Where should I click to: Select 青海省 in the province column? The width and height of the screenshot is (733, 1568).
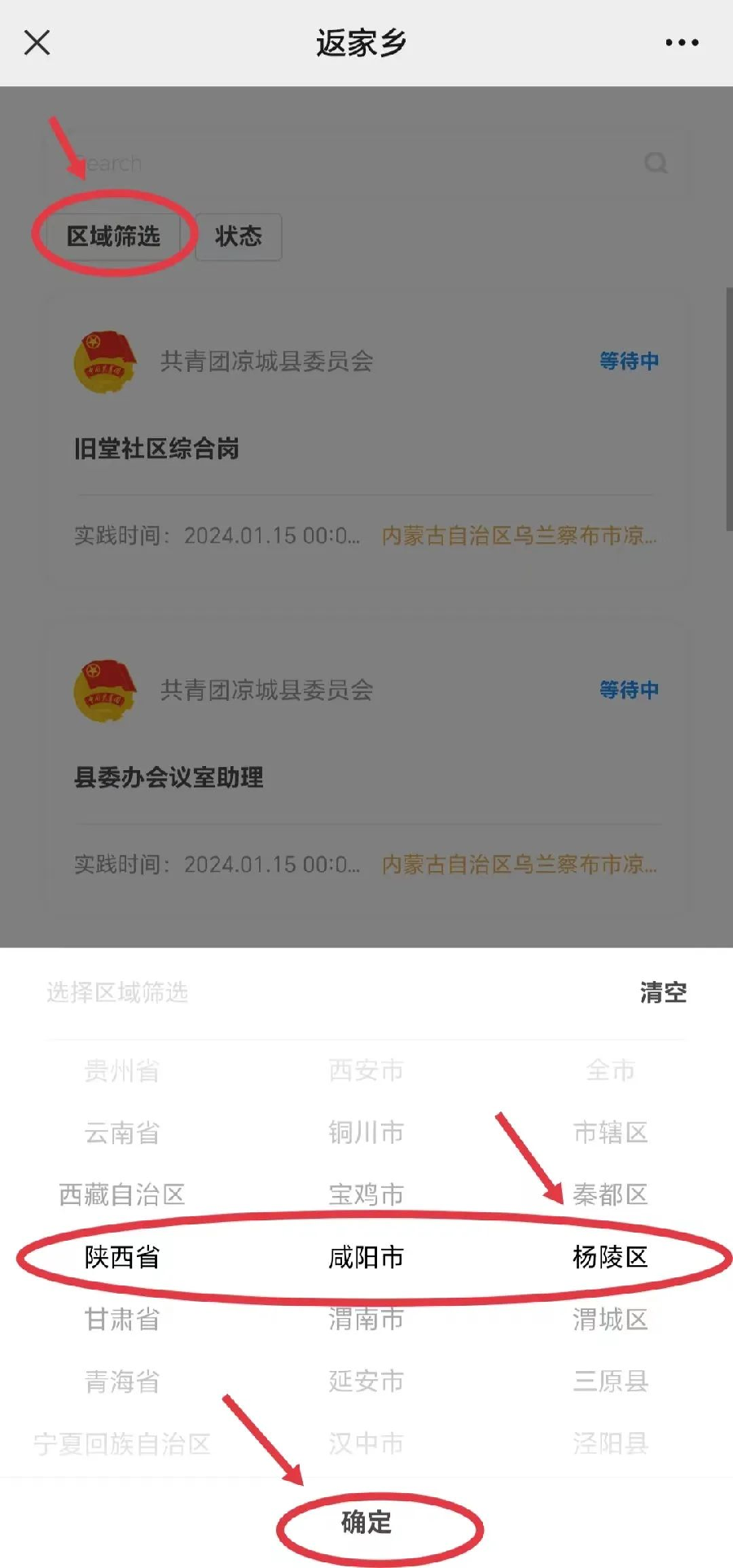pos(122,1381)
